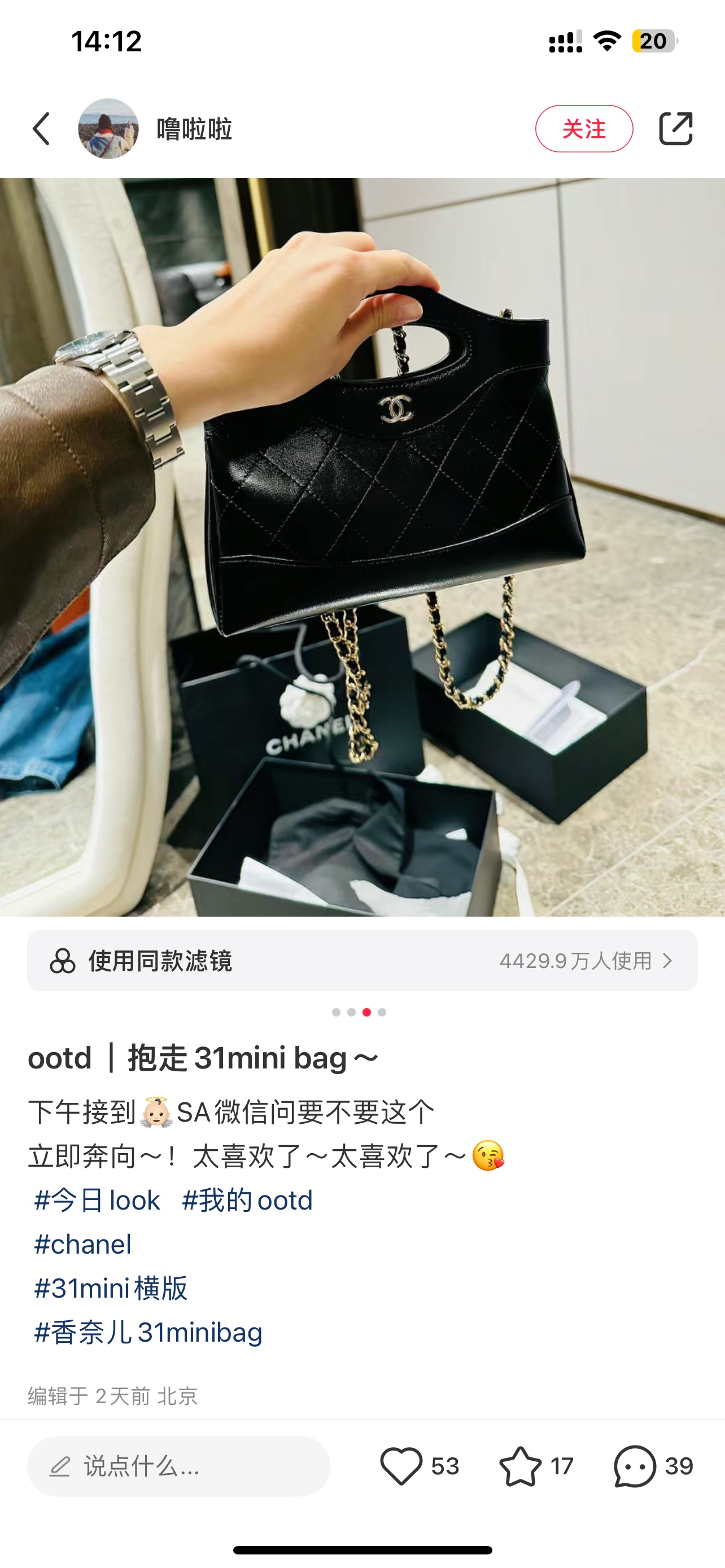Tap the 说点什么 comment field
Image resolution: width=725 pixels, height=1568 pixels.
click(x=178, y=1466)
